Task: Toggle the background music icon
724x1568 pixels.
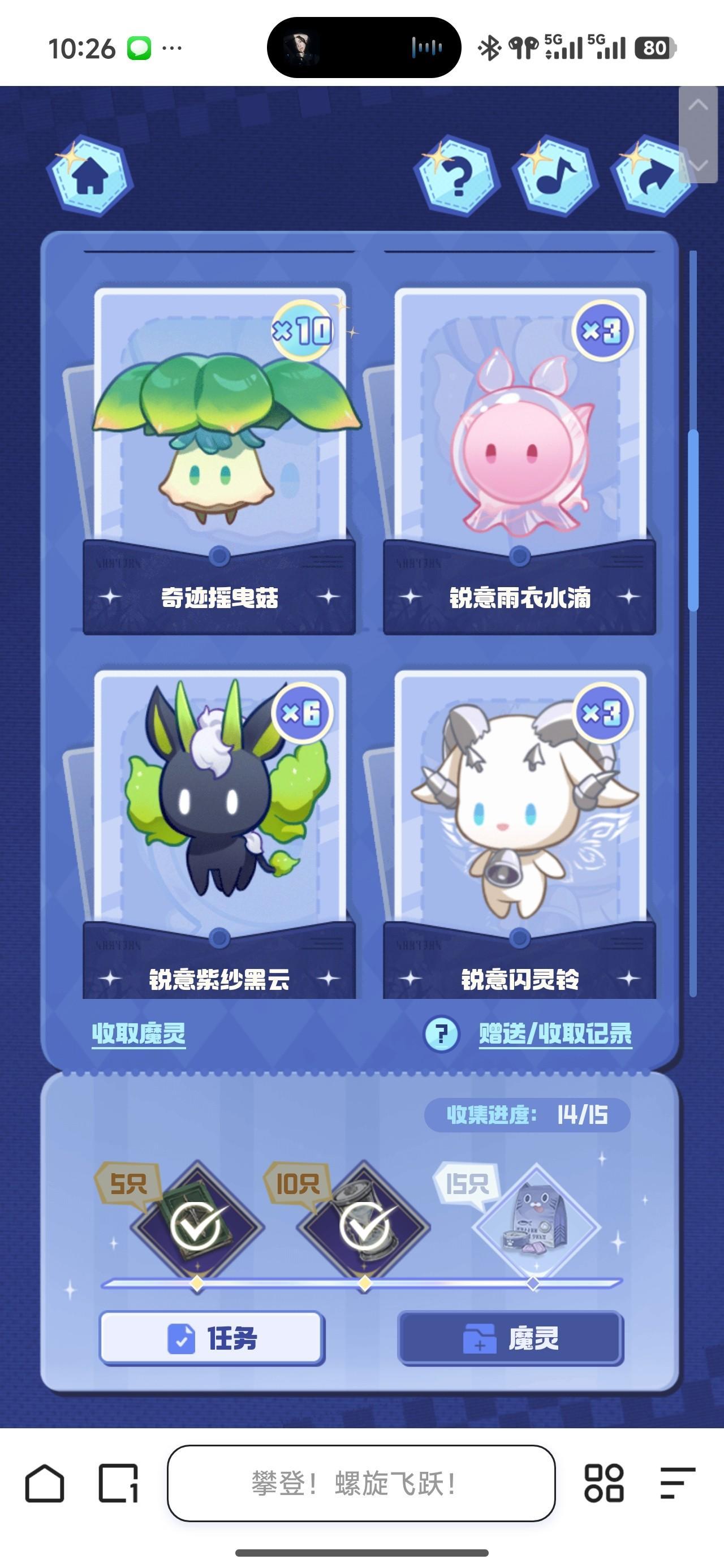Action: pos(555,176)
